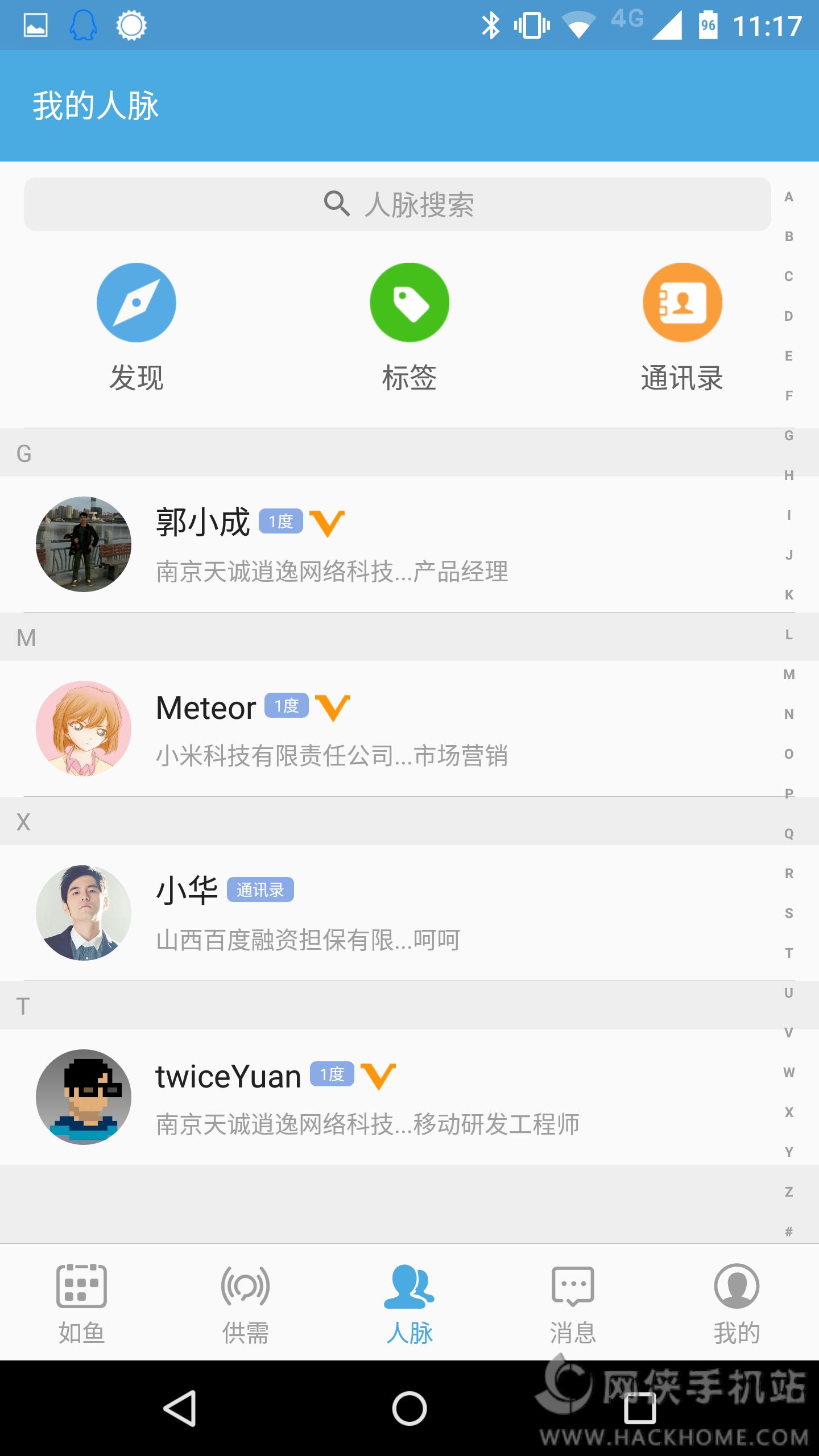Tap the system back button
819x1456 pixels.
click(180, 1408)
